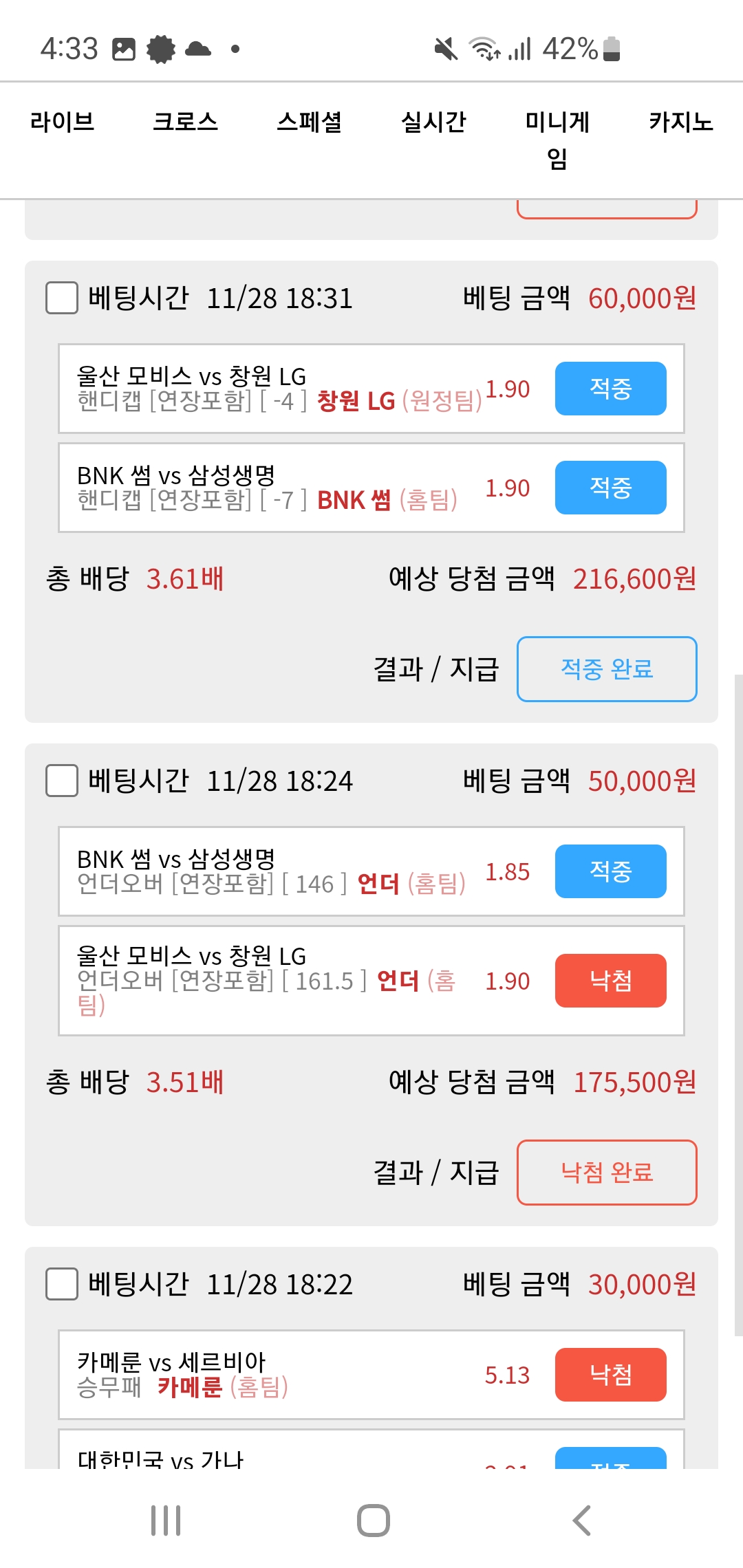Viewport: 743px width, 1568px height.
Task: Select the 스페셜 tab
Action: (x=309, y=122)
